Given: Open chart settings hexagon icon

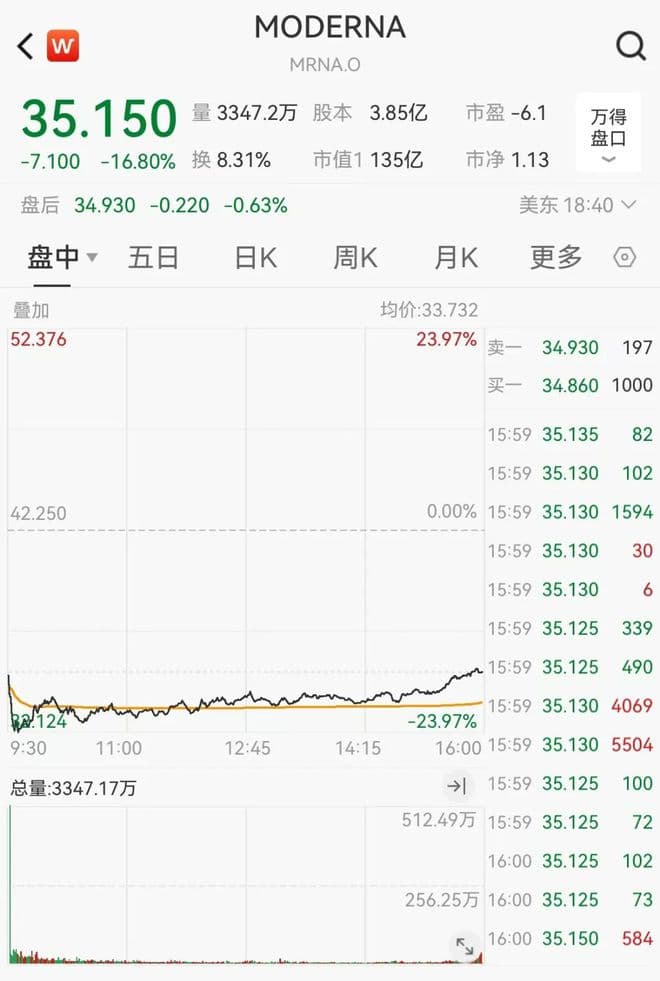Looking at the screenshot, I should coord(624,258).
